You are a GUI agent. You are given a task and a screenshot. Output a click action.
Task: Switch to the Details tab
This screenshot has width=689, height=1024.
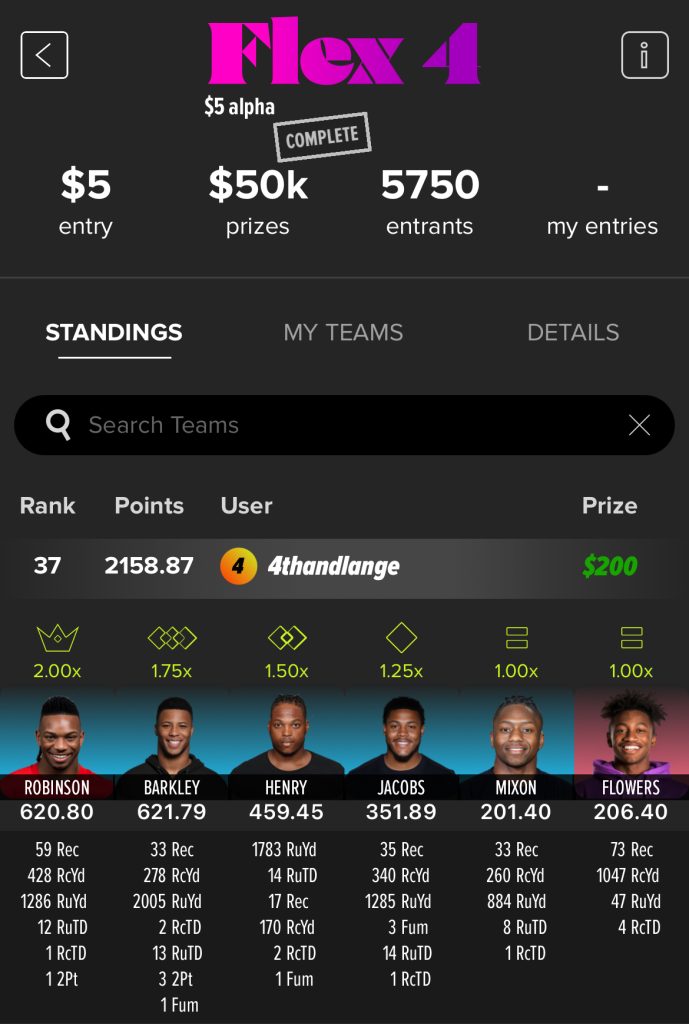point(573,333)
